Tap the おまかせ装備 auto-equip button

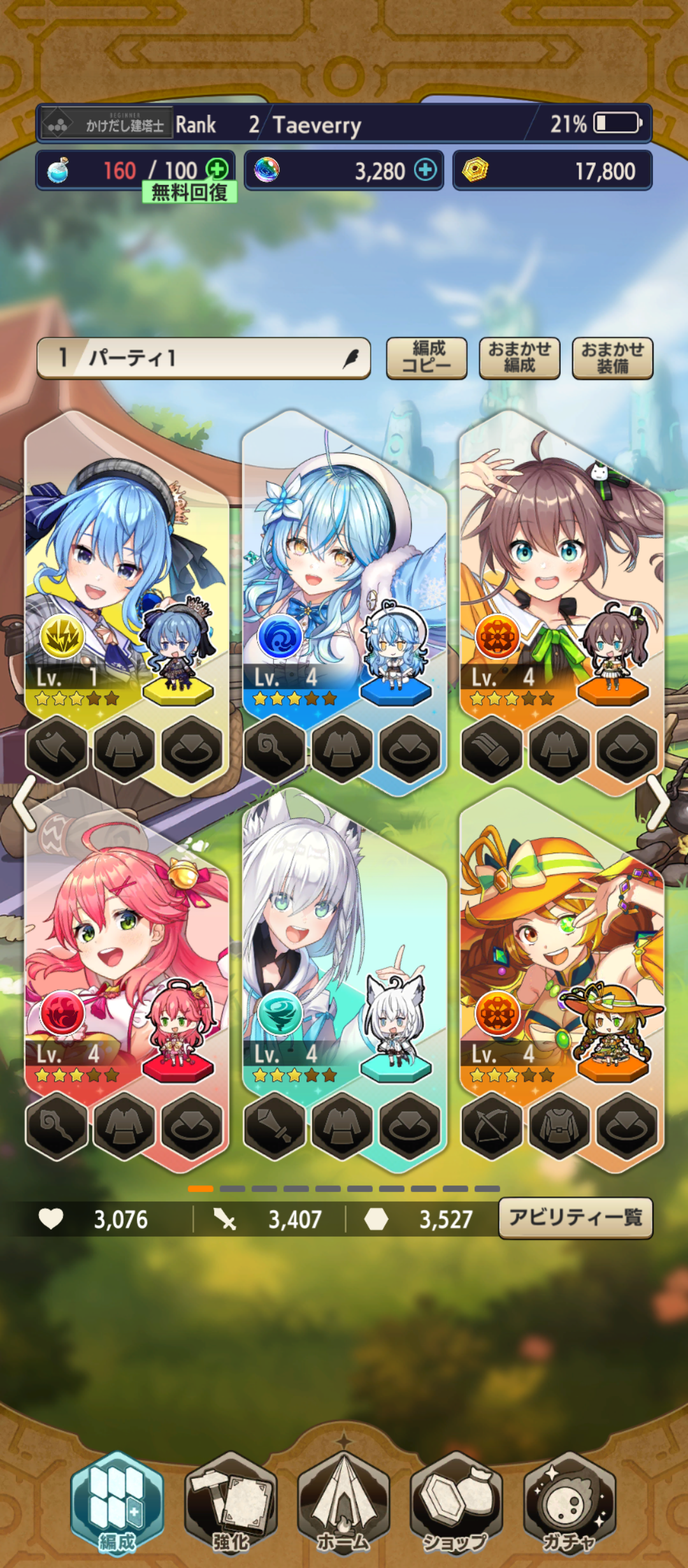(x=613, y=358)
